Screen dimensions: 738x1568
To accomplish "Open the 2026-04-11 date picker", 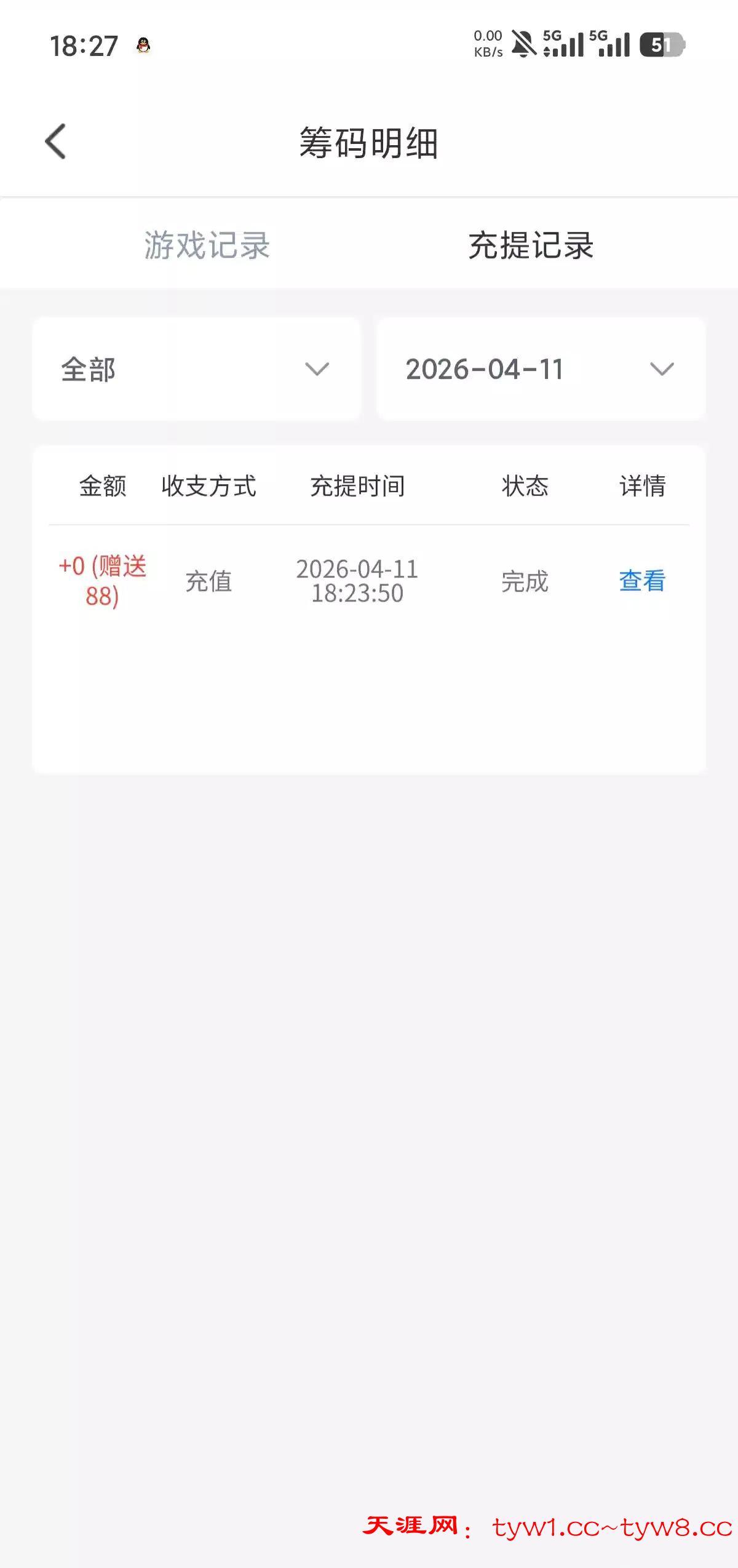I will pyautogui.click(x=541, y=369).
